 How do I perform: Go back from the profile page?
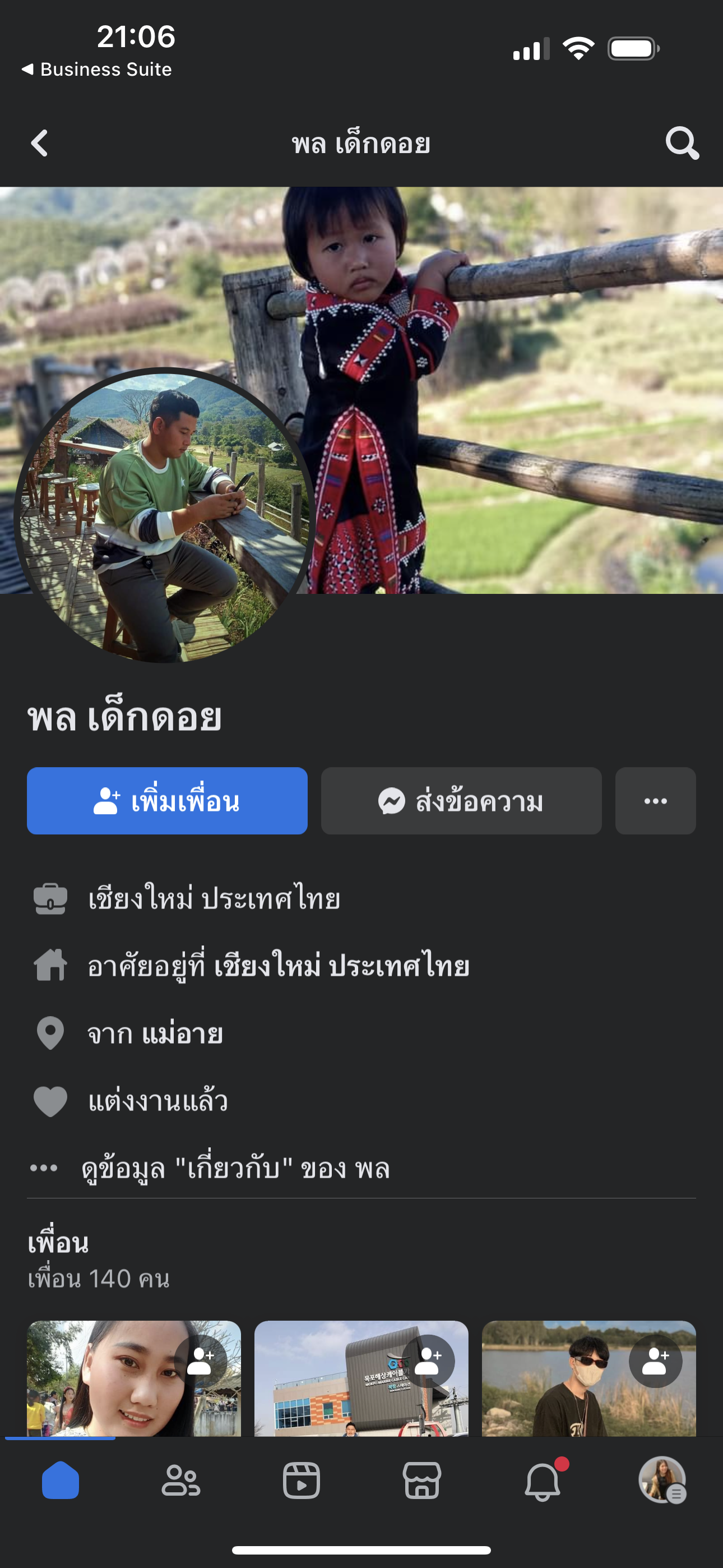coord(40,144)
